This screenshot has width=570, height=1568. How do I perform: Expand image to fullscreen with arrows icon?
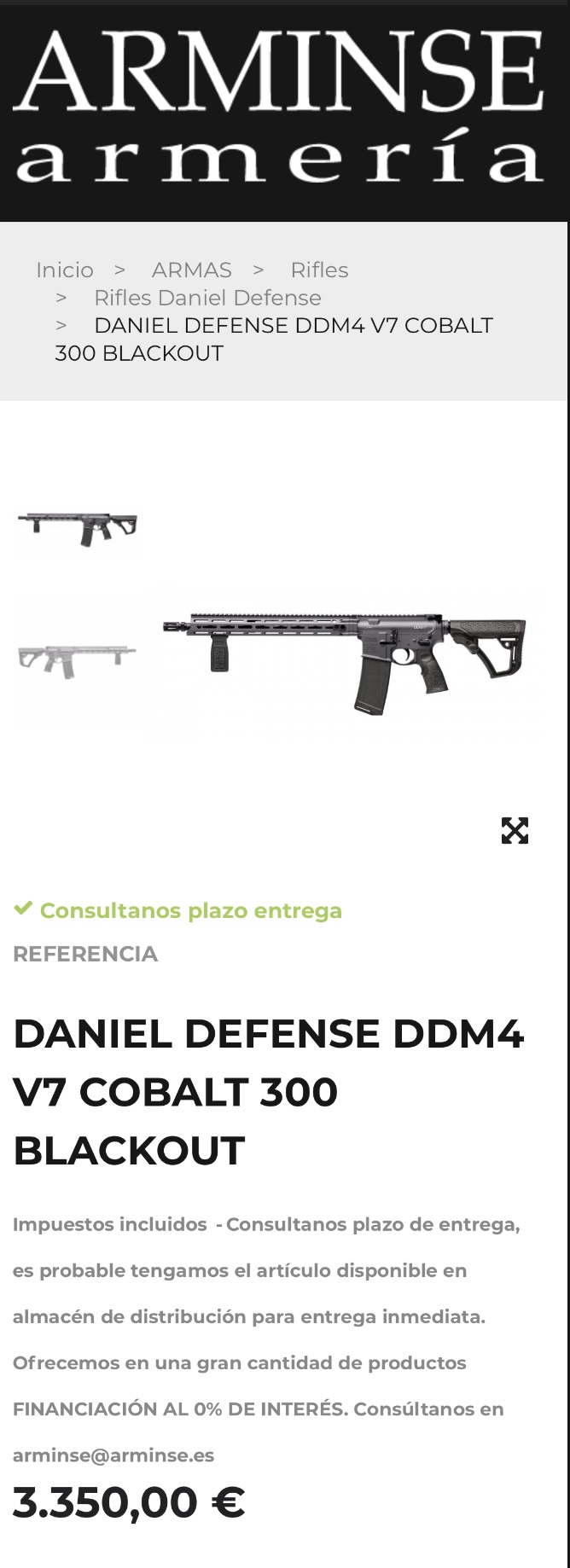pos(515,830)
